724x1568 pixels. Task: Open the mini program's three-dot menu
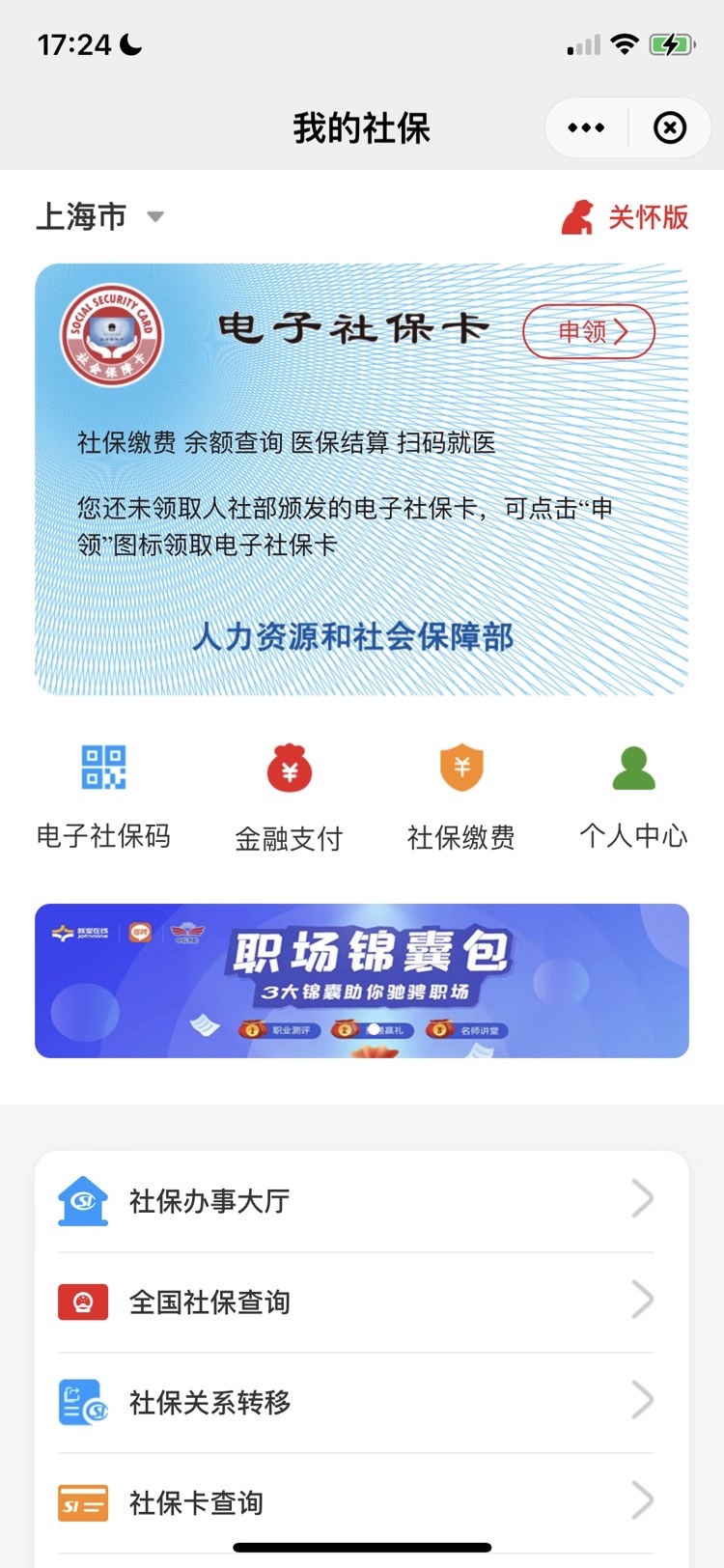click(x=586, y=127)
